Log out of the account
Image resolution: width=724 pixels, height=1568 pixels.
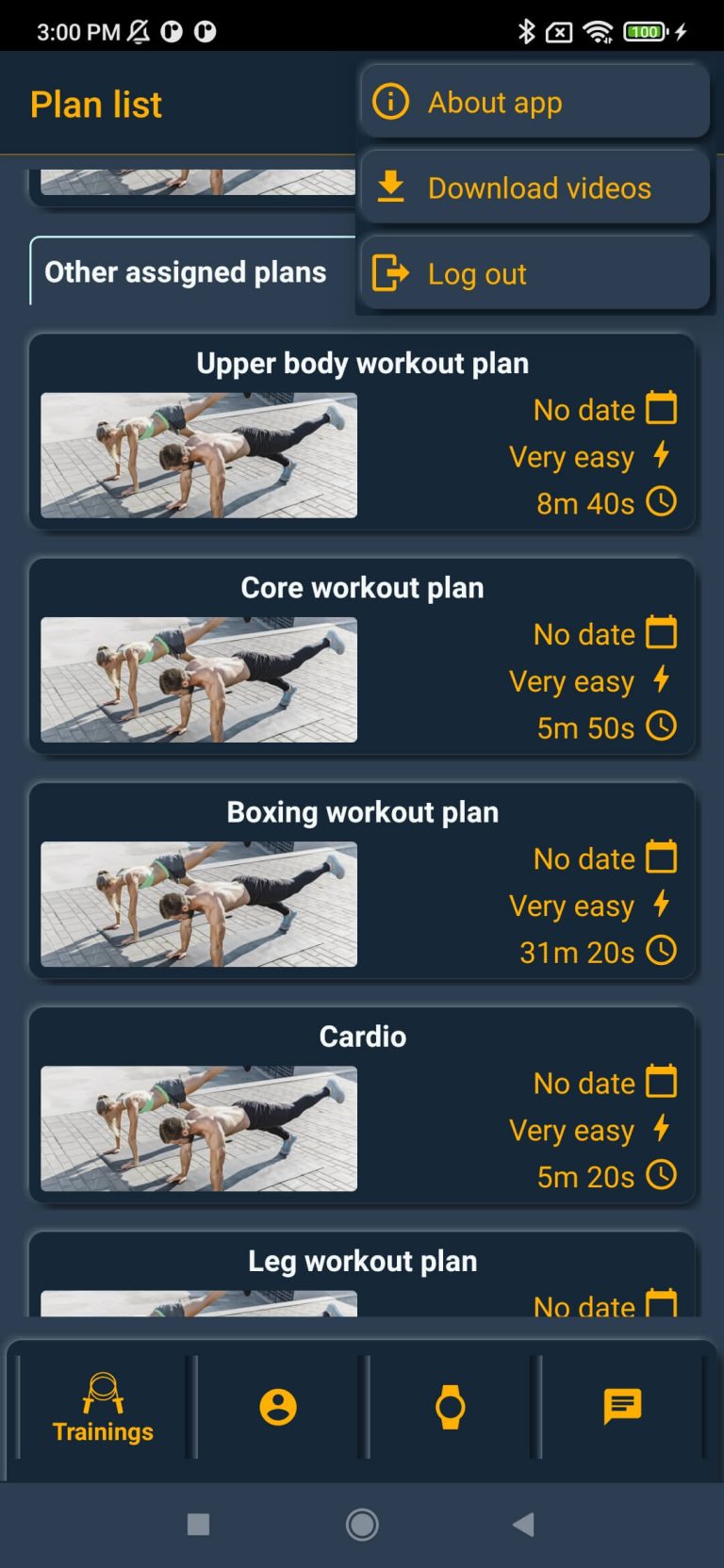point(535,273)
